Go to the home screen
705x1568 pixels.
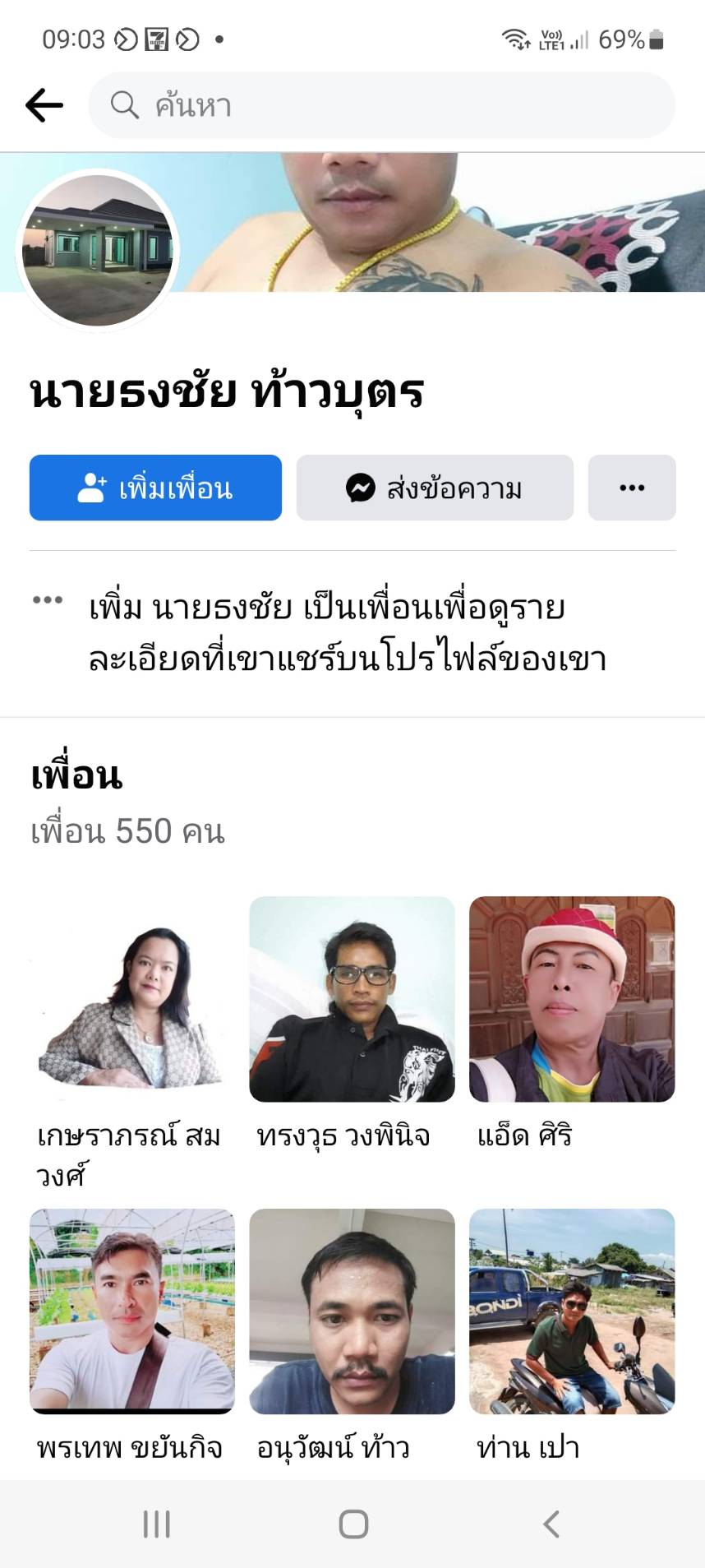click(x=353, y=1524)
